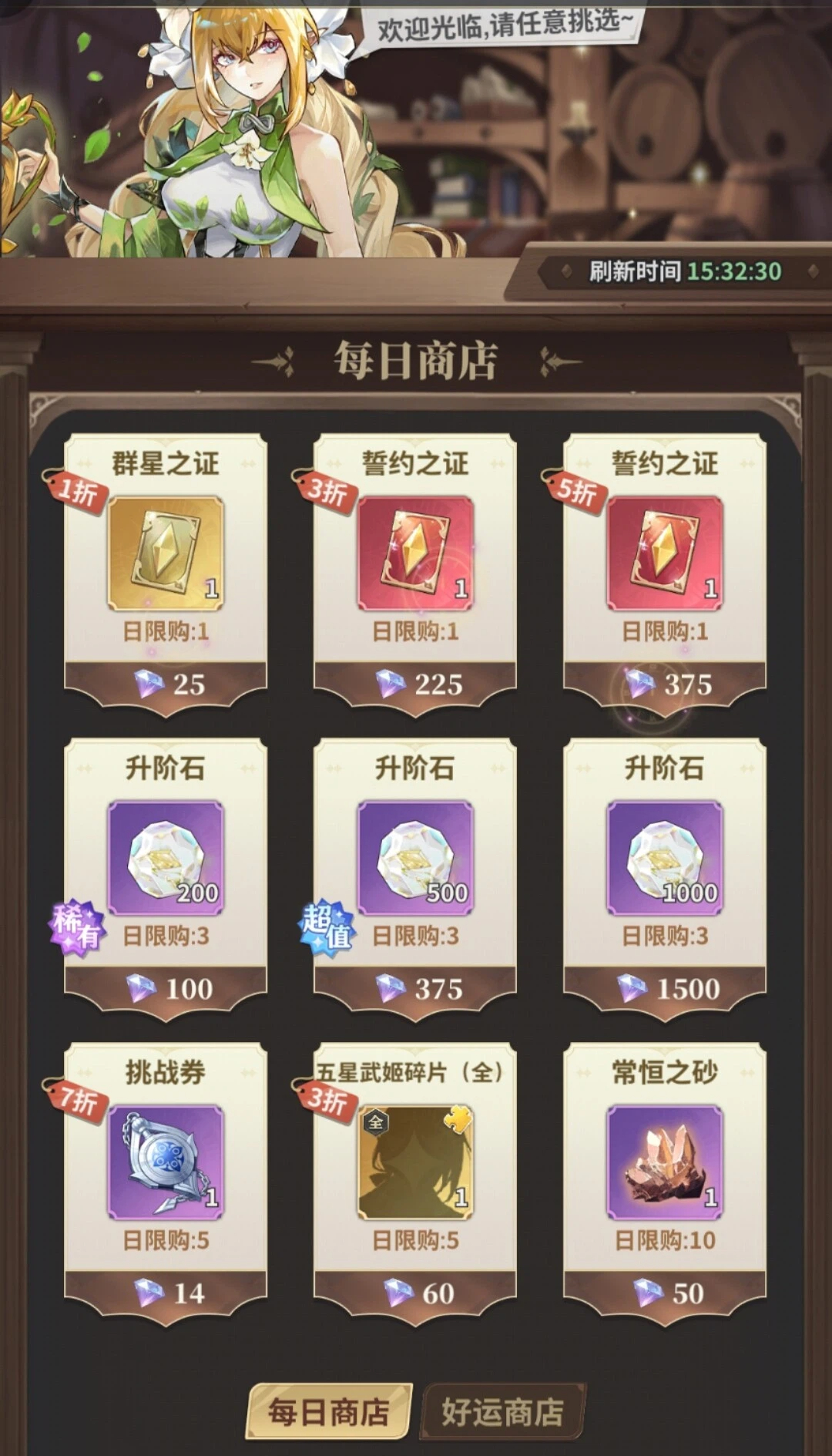Image resolution: width=832 pixels, height=1456 pixels.
Task: Open the 五星武姬碎片（全）card
Action: [x=415, y=1163]
